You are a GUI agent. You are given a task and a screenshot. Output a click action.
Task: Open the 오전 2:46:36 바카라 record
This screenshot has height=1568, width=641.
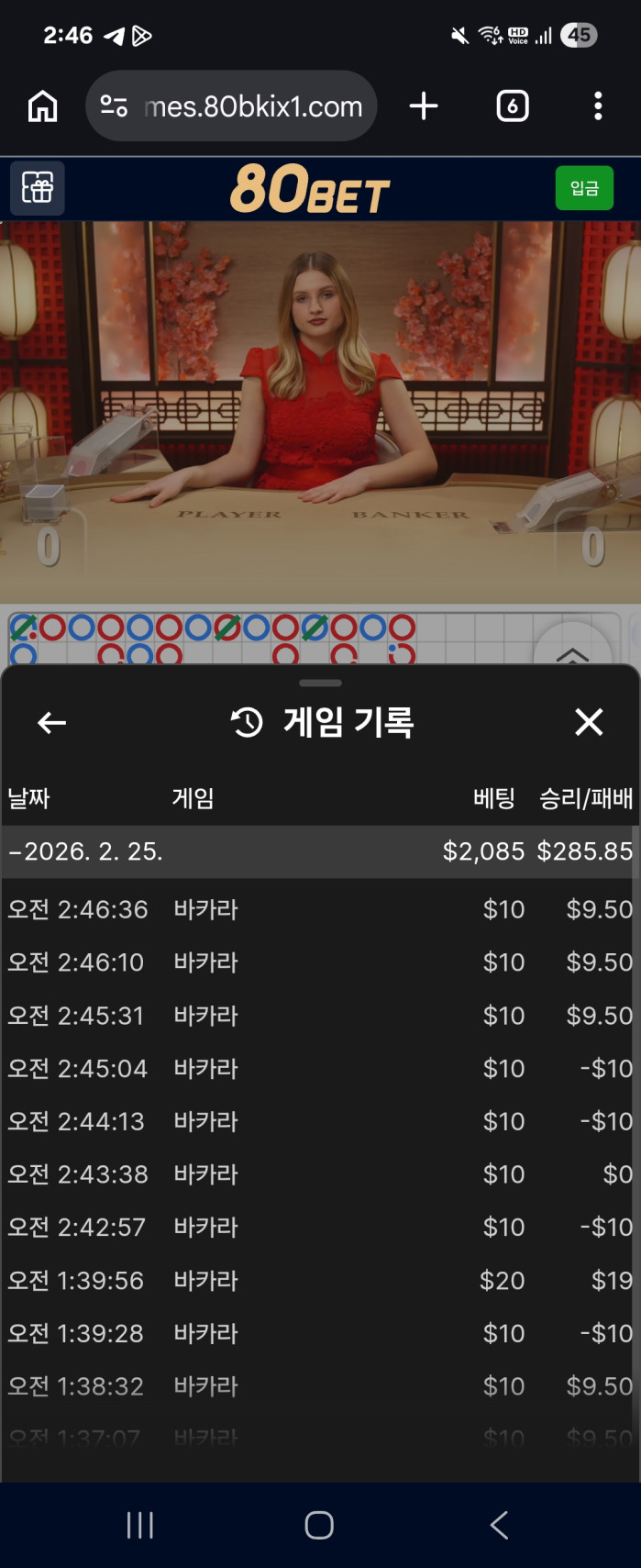pos(319,909)
